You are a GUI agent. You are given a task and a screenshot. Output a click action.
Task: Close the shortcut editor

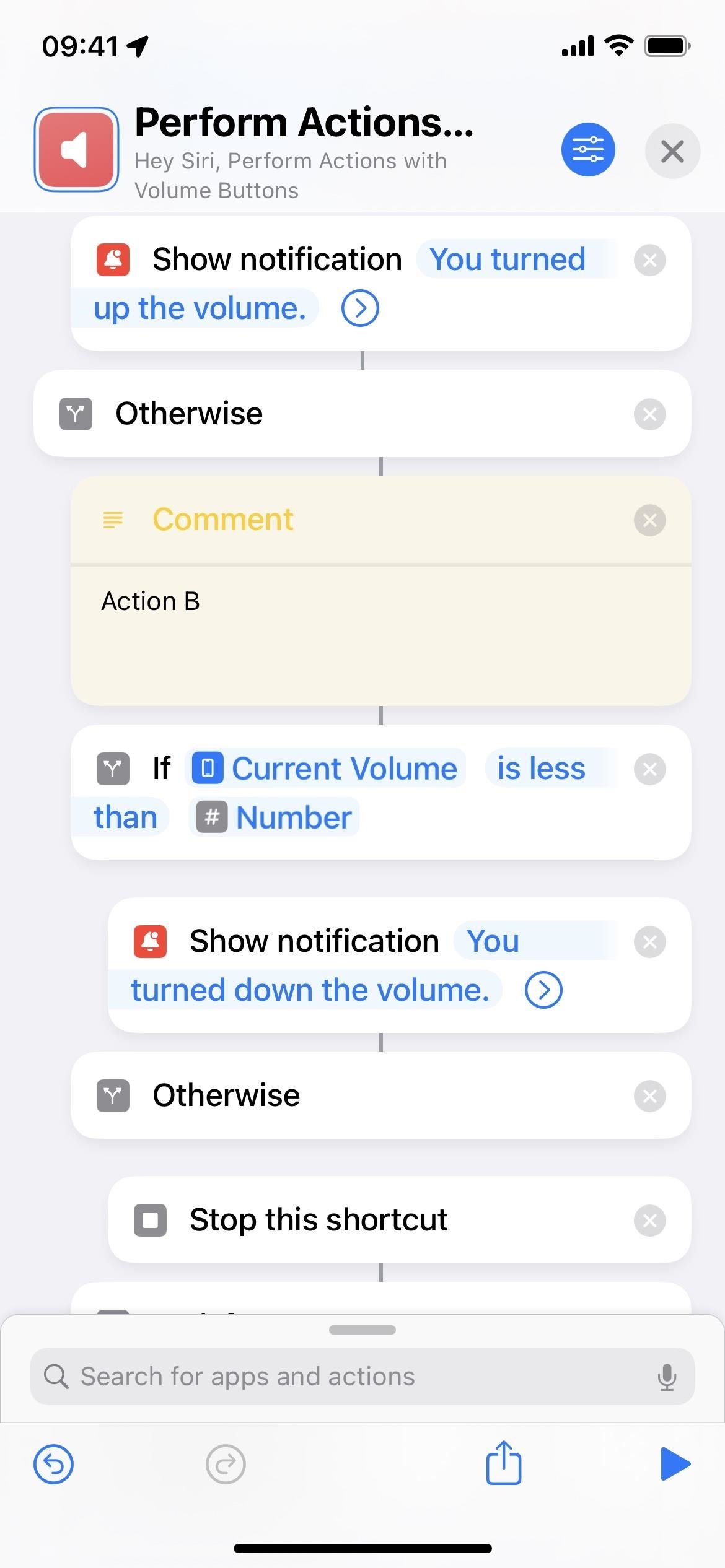(x=672, y=151)
